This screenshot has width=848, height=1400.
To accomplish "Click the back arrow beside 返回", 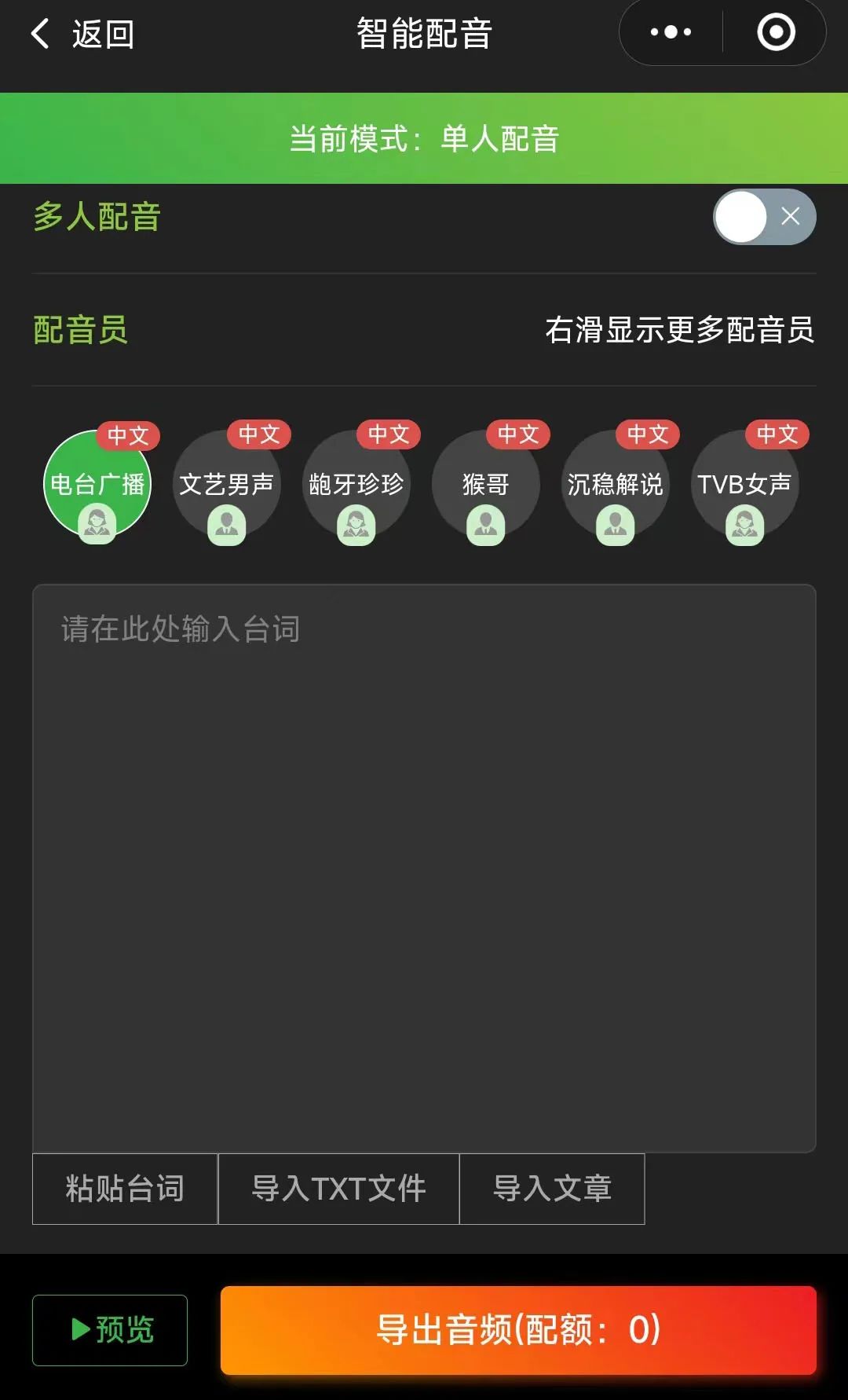I will (39, 35).
